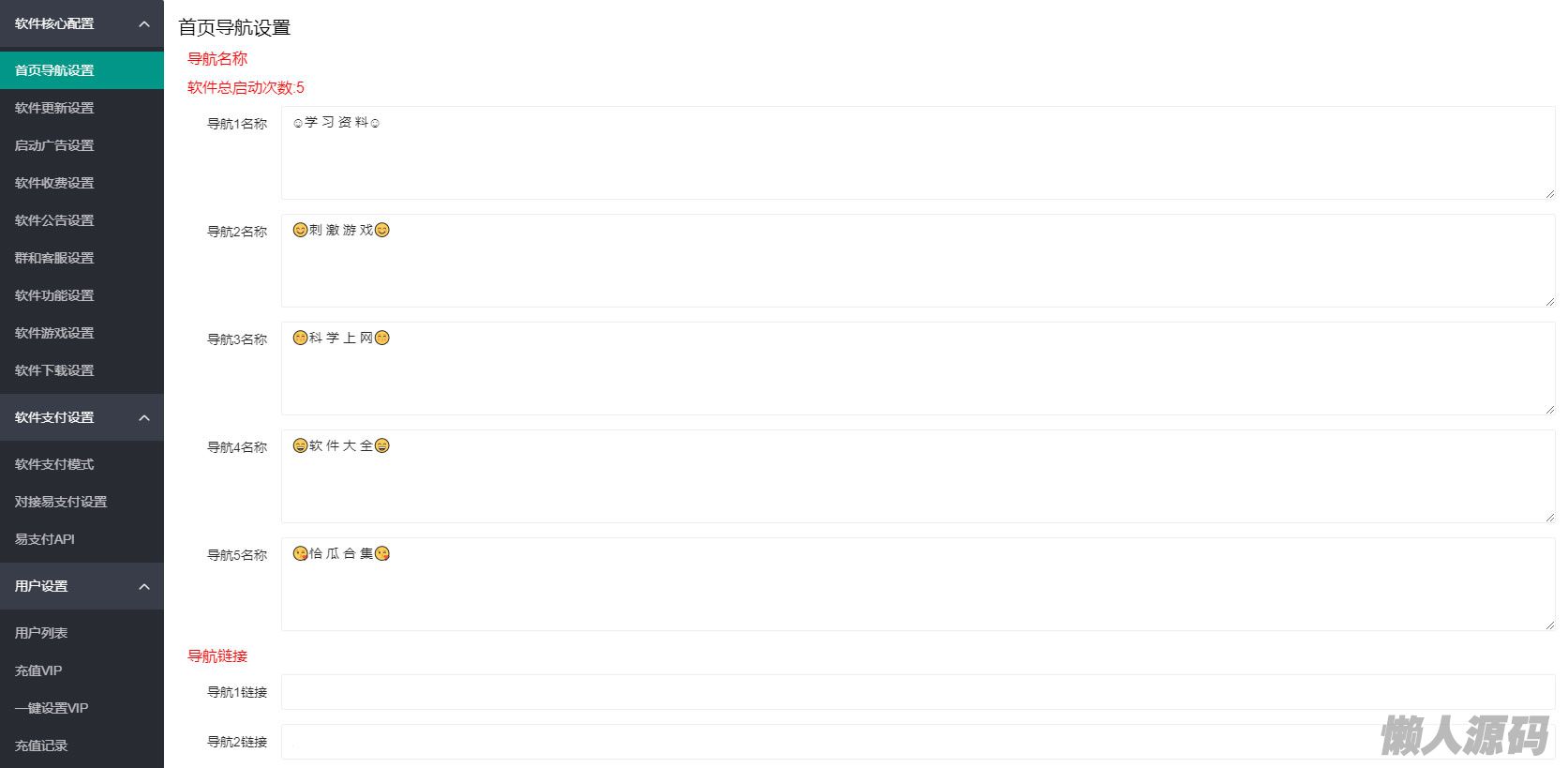Viewport: 1568px width, 768px height.
Task: Open 软件下载设置
Action: tap(54, 370)
